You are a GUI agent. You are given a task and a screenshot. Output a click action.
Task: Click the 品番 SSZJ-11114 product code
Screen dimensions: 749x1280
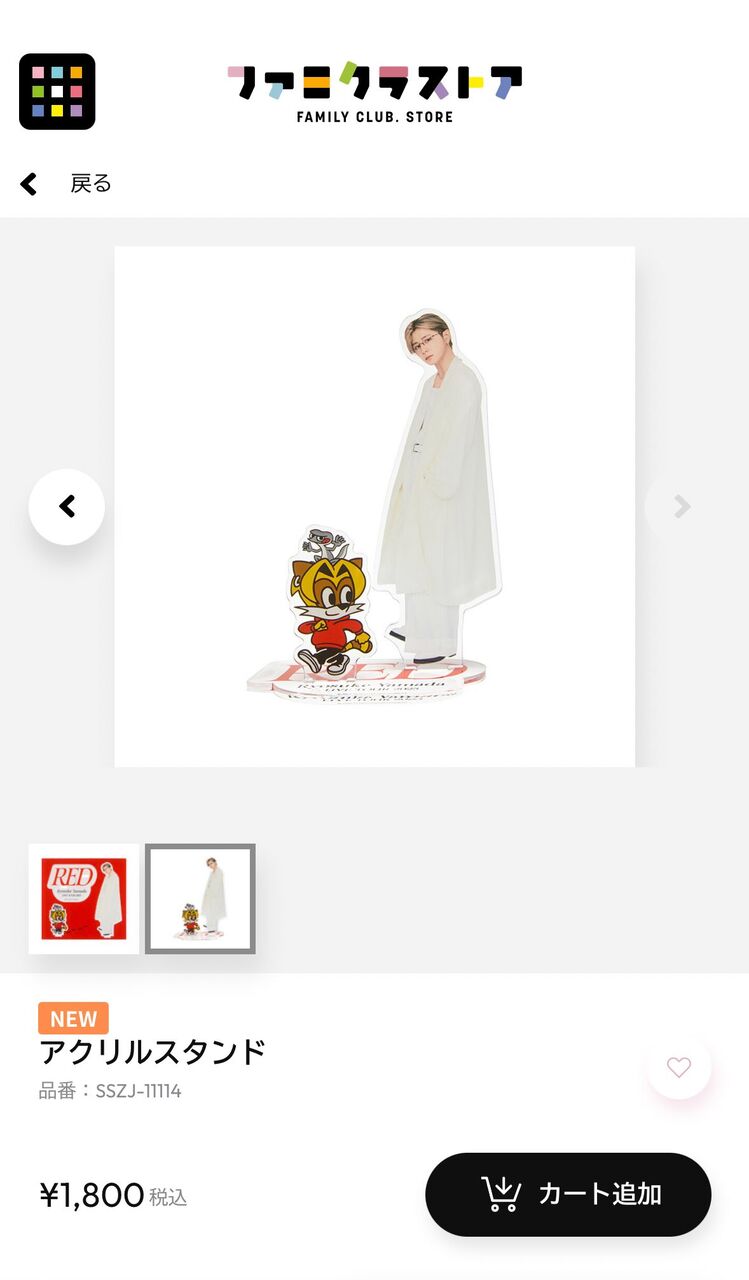[110, 1091]
